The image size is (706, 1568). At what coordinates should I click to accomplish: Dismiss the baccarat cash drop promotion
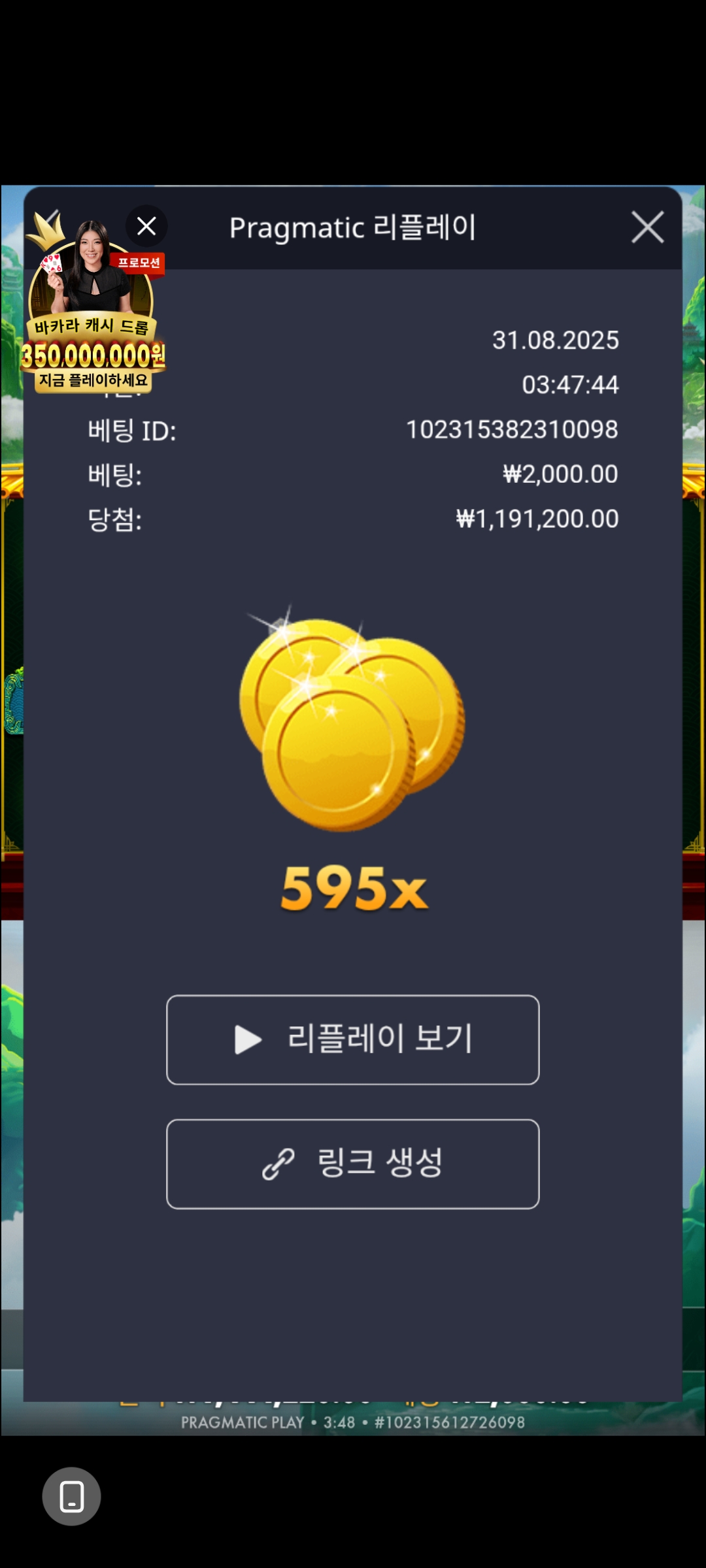click(x=146, y=226)
